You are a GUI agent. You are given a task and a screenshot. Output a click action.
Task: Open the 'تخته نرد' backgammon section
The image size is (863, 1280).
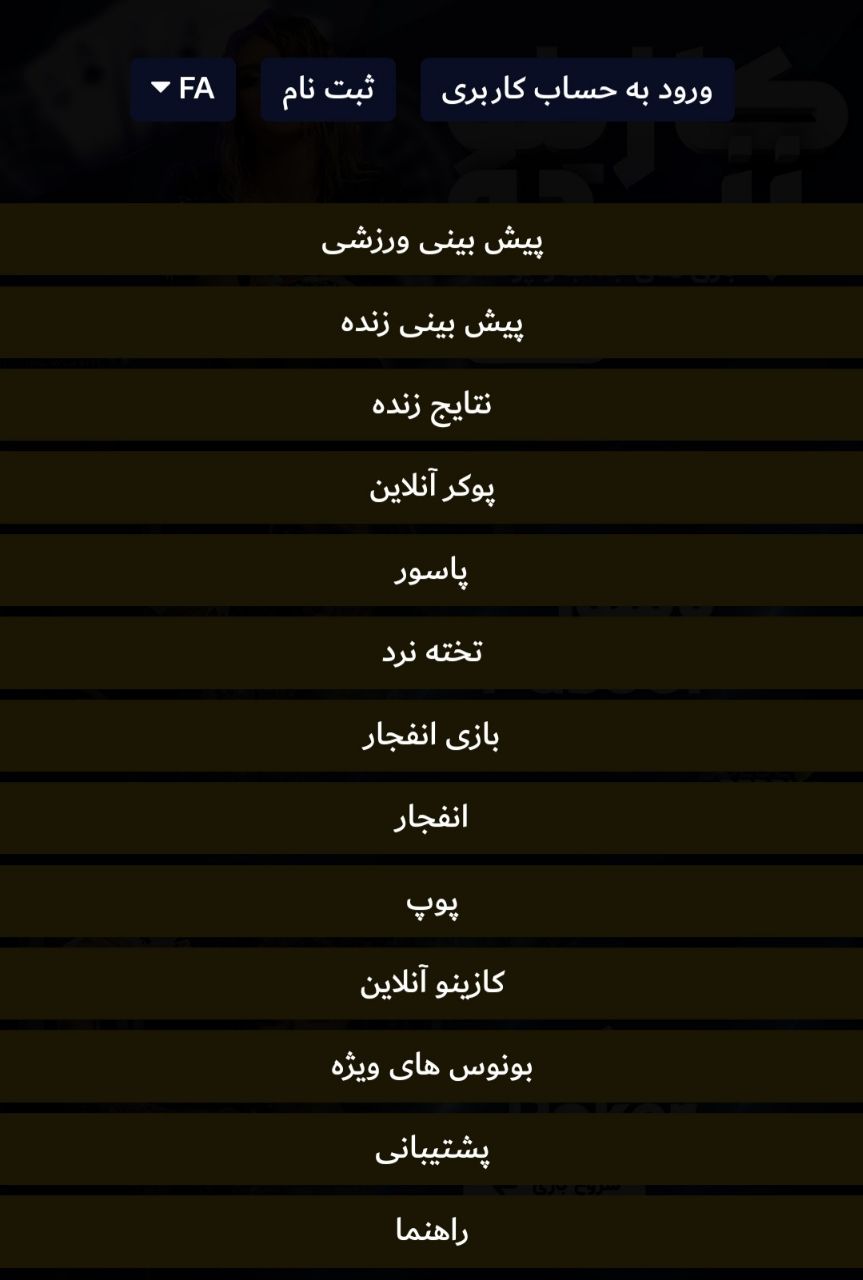coord(431,653)
